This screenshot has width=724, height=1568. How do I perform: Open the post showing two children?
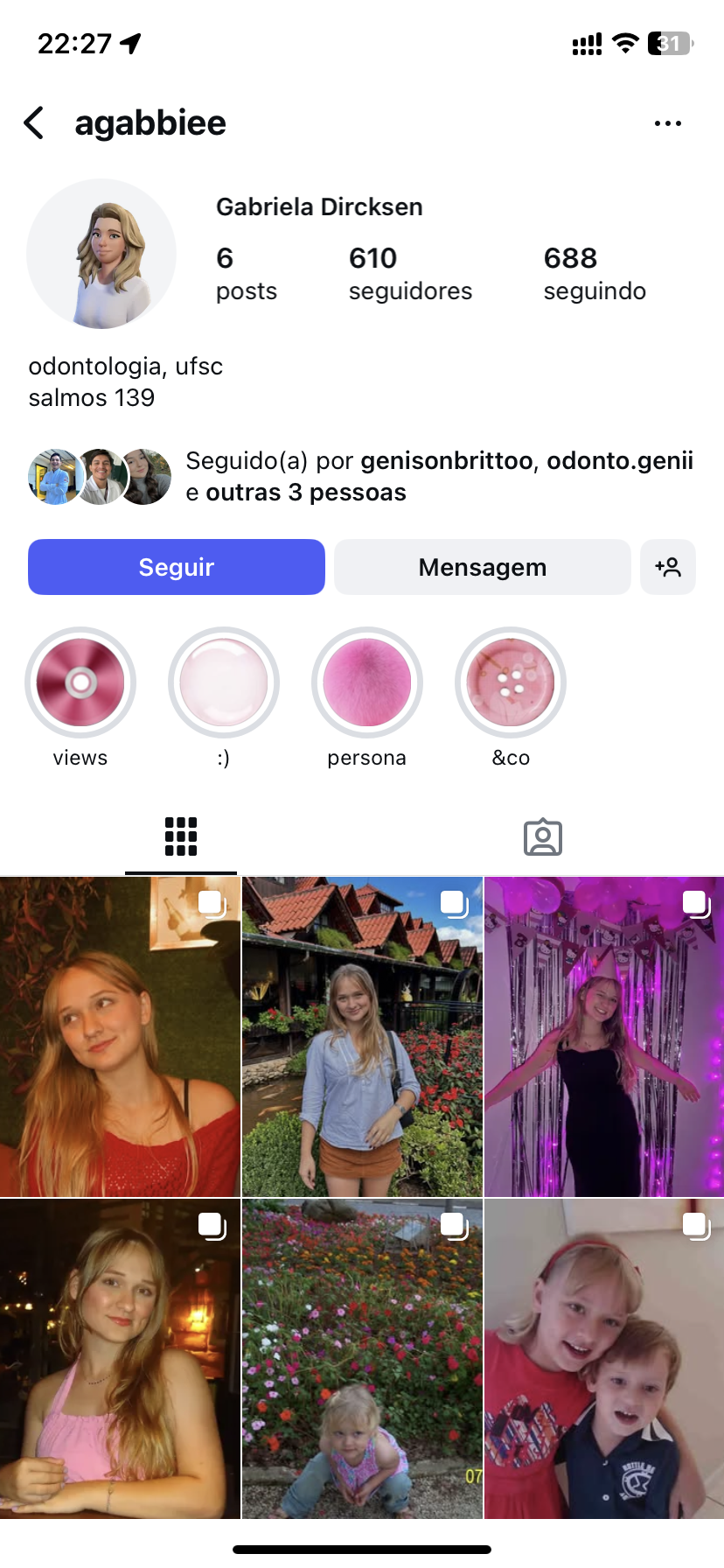tap(604, 1359)
